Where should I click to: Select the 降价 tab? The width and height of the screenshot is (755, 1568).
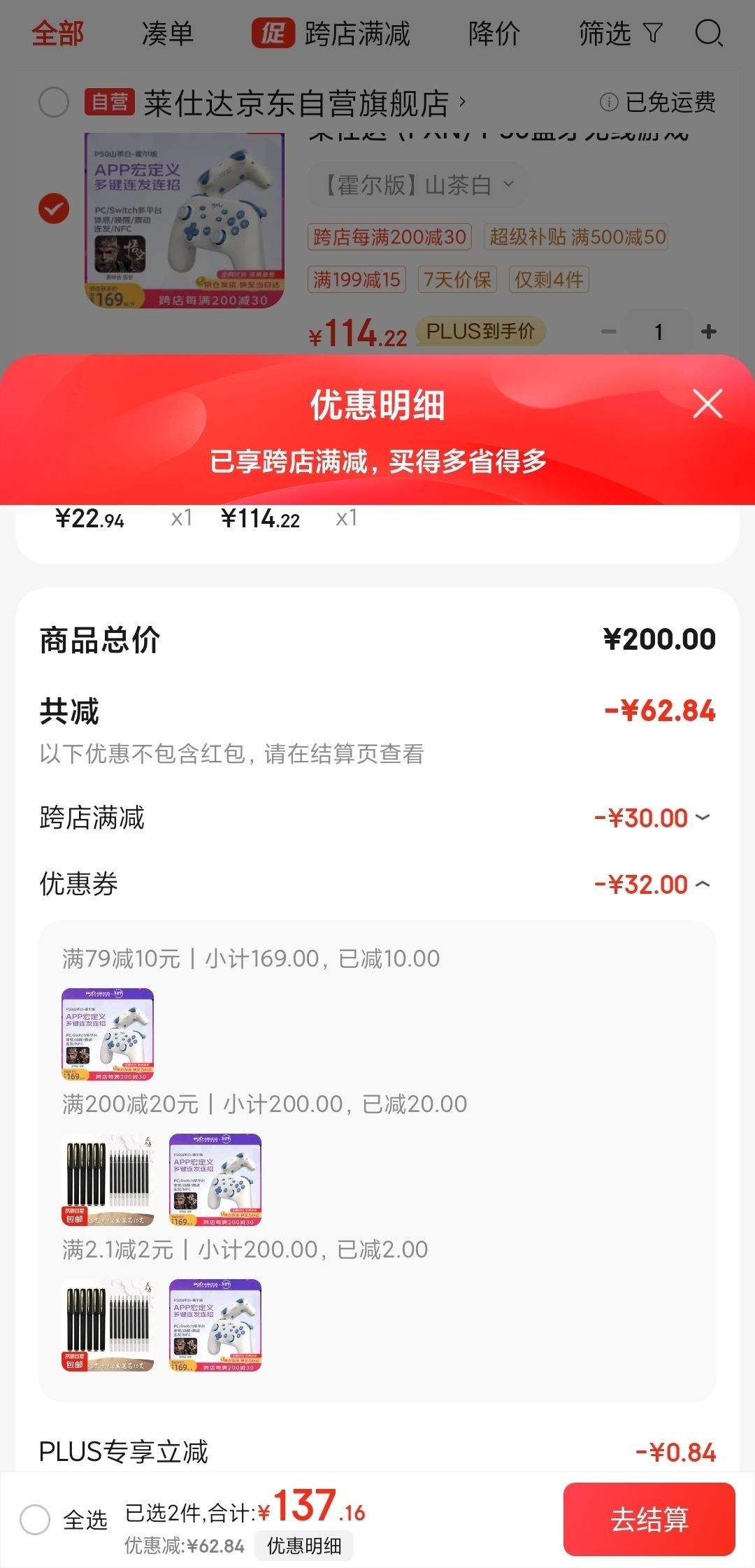[494, 33]
